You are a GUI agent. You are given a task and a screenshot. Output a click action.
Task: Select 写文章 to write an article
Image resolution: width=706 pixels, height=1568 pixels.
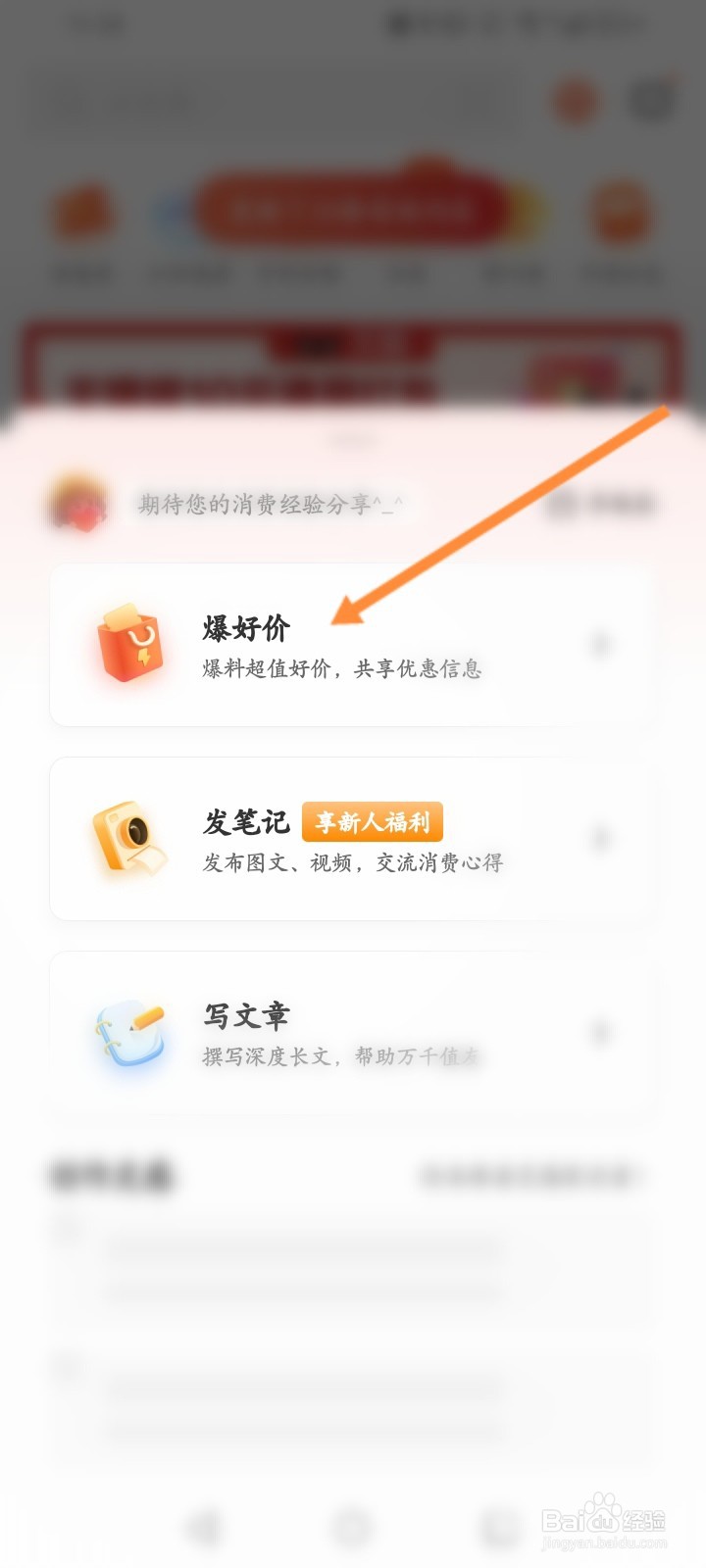[353, 1032]
